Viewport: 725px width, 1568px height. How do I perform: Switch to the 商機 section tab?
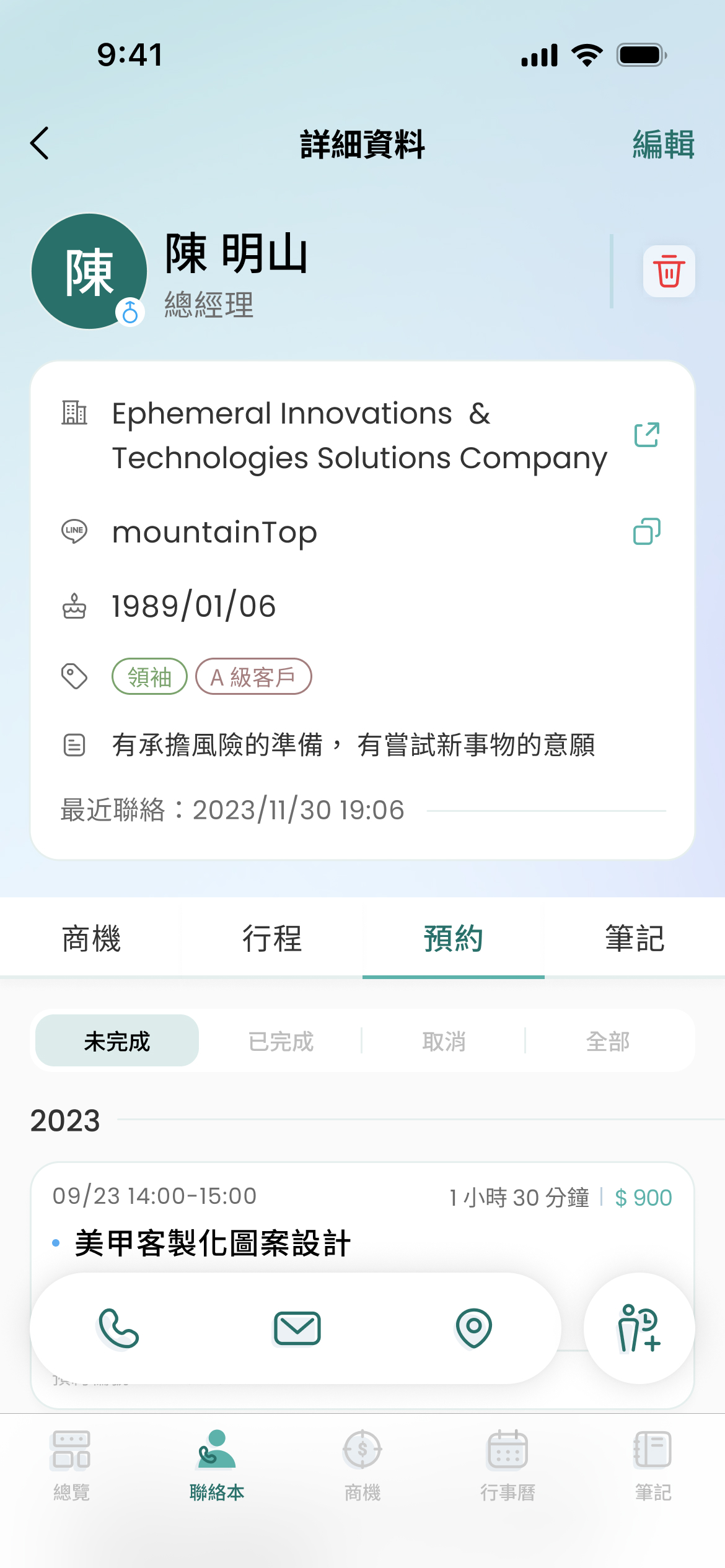(x=91, y=938)
